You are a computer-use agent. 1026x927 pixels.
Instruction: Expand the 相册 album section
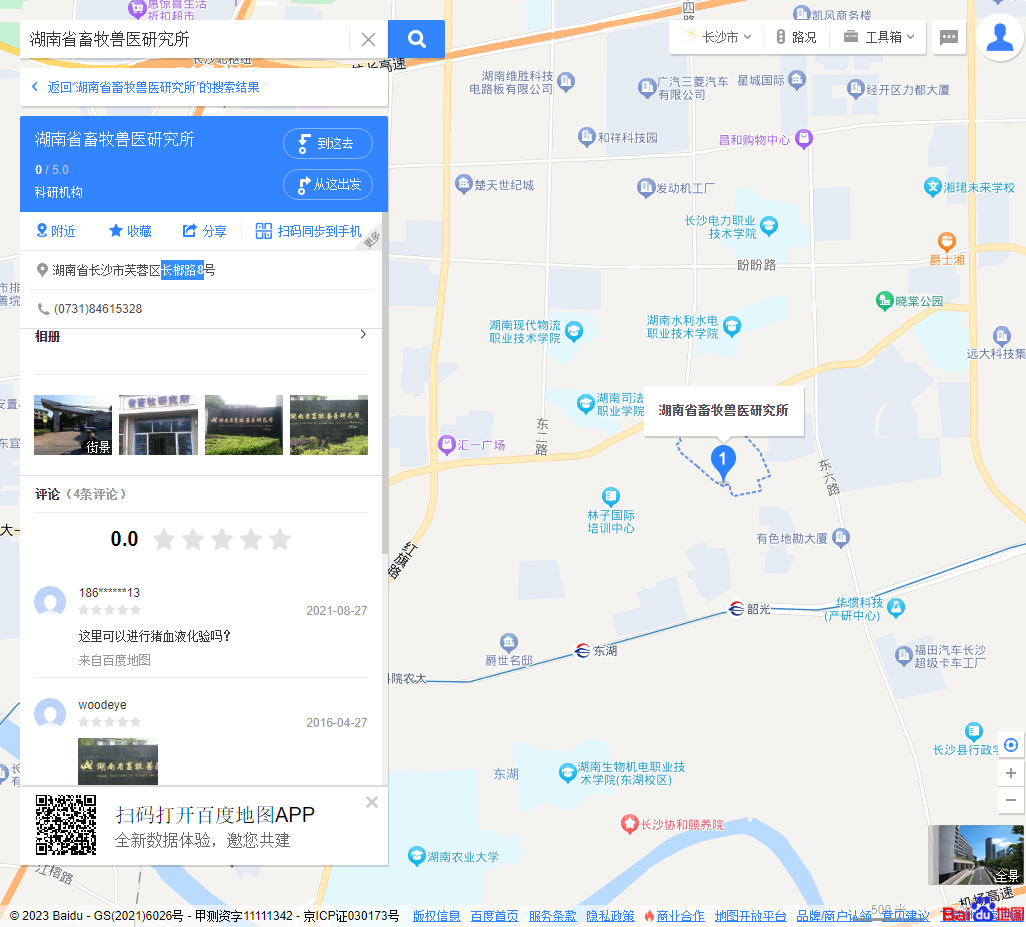tap(362, 335)
